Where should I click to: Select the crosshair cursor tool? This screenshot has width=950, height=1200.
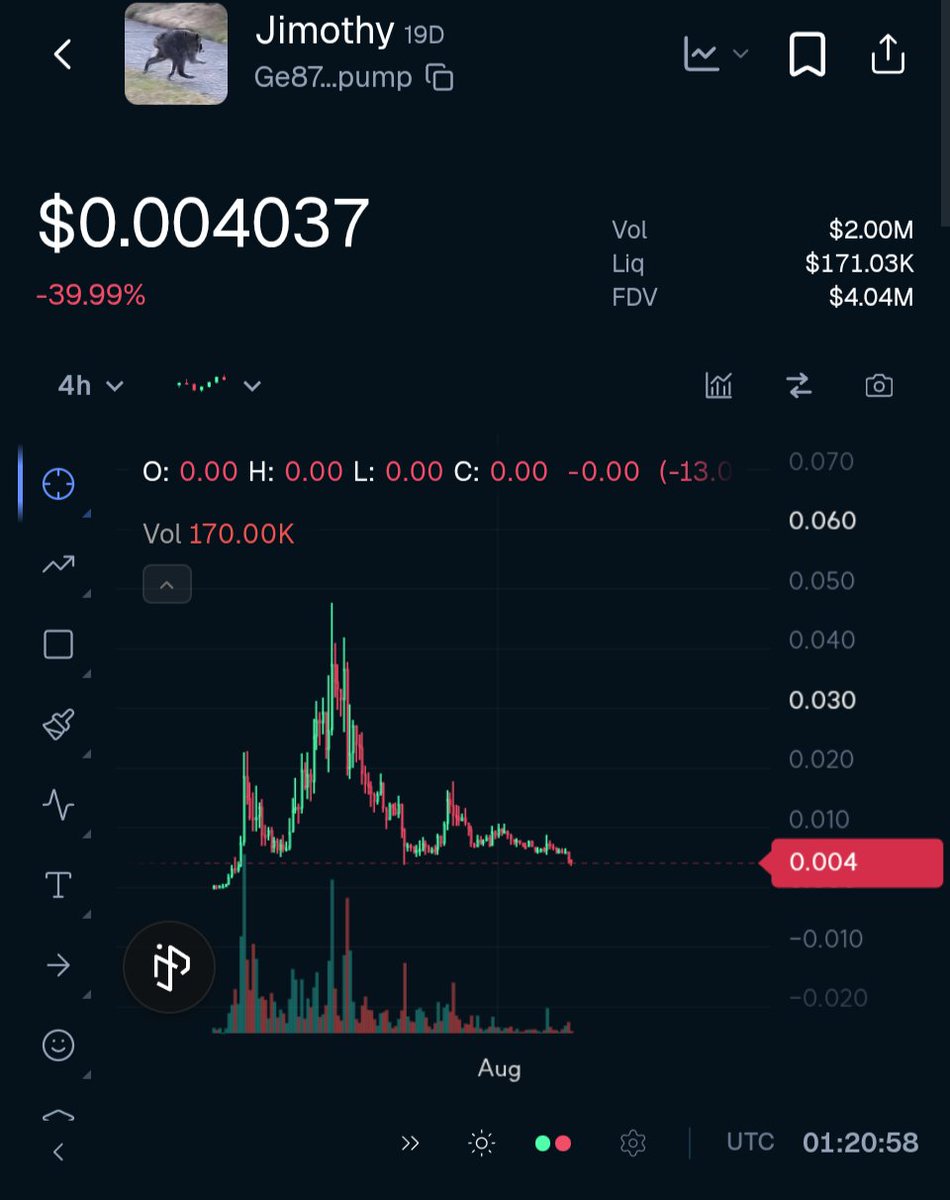pos(58,484)
